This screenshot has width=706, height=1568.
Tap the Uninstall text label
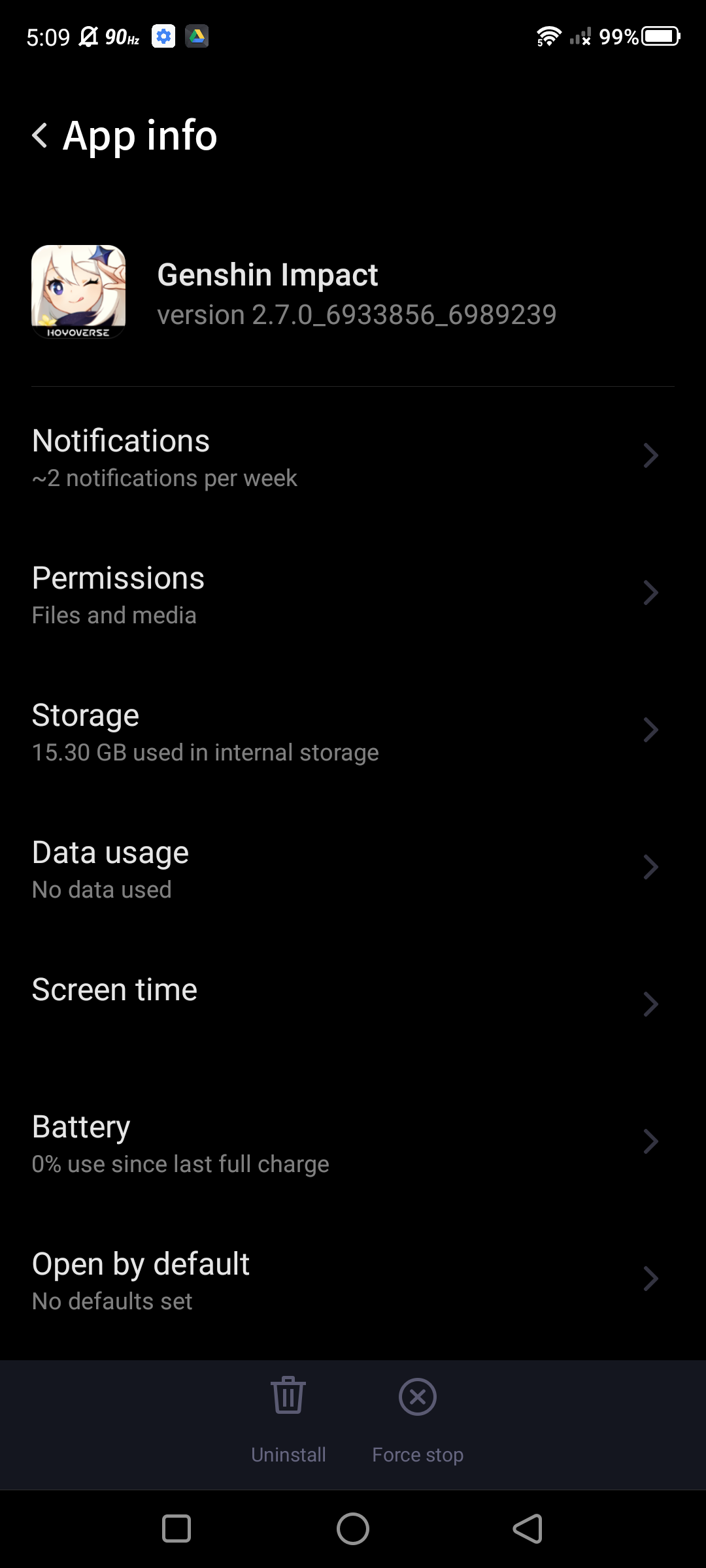point(288,1454)
